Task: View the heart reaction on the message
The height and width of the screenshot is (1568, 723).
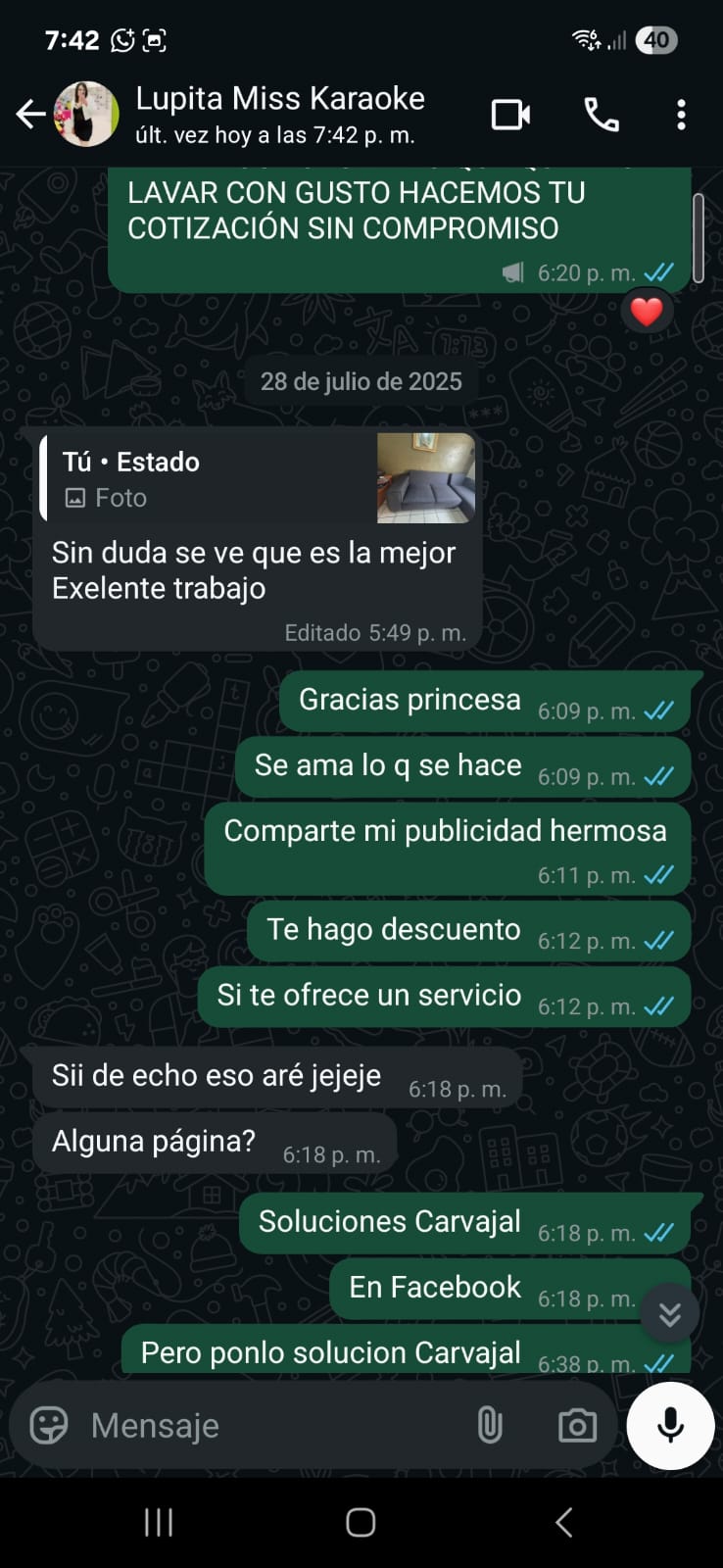Action: [647, 312]
